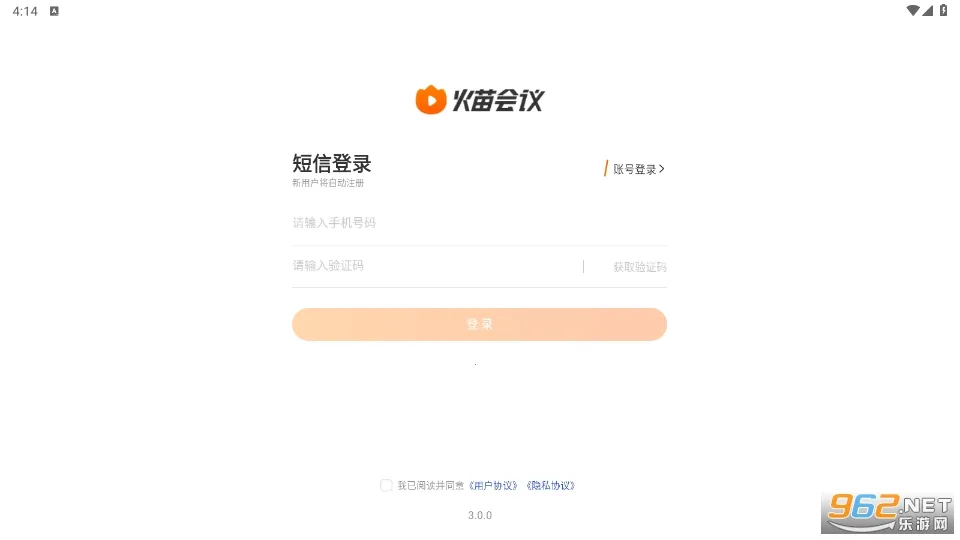The image size is (960, 540).
Task: Switch to 账号登录 account login
Action: click(x=638, y=169)
